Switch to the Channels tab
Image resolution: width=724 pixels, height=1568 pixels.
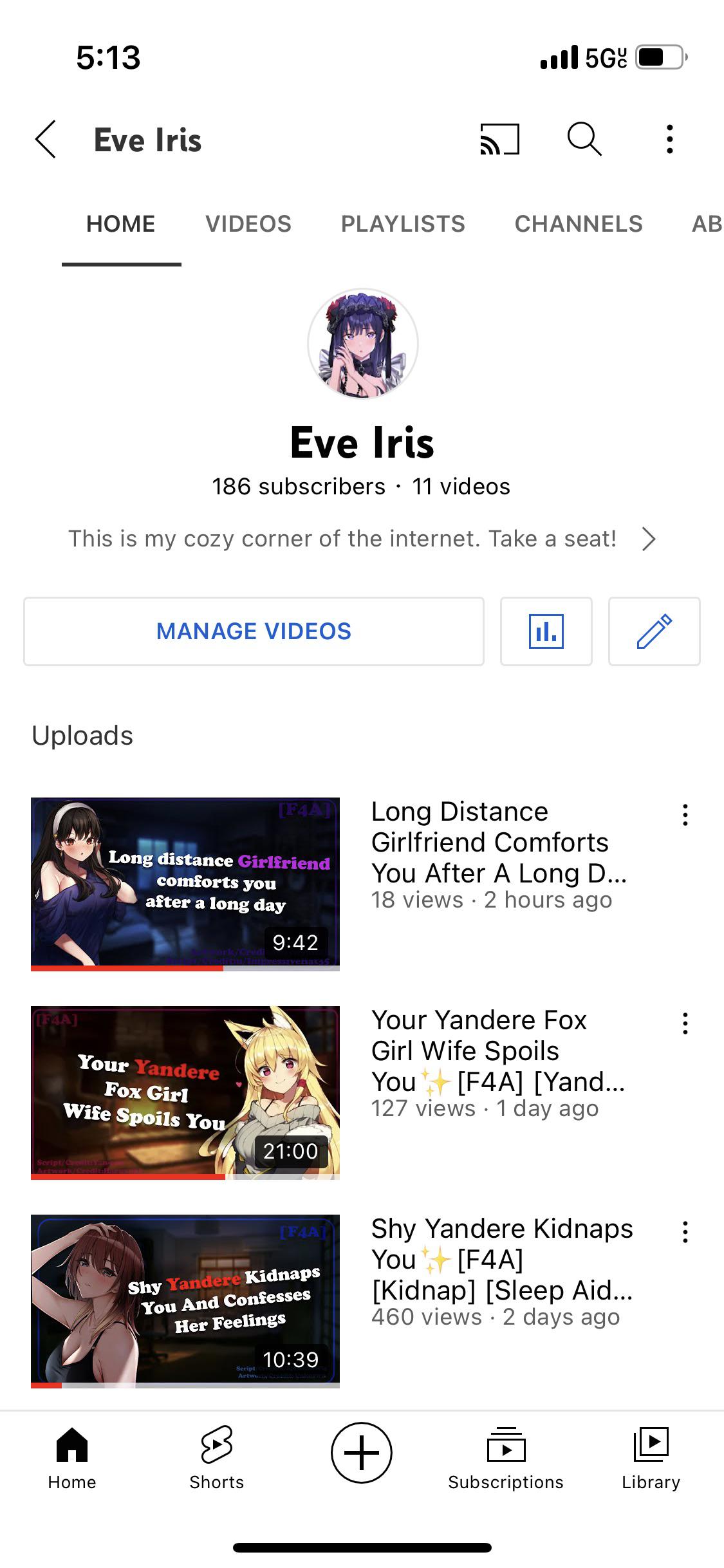pyautogui.click(x=579, y=224)
